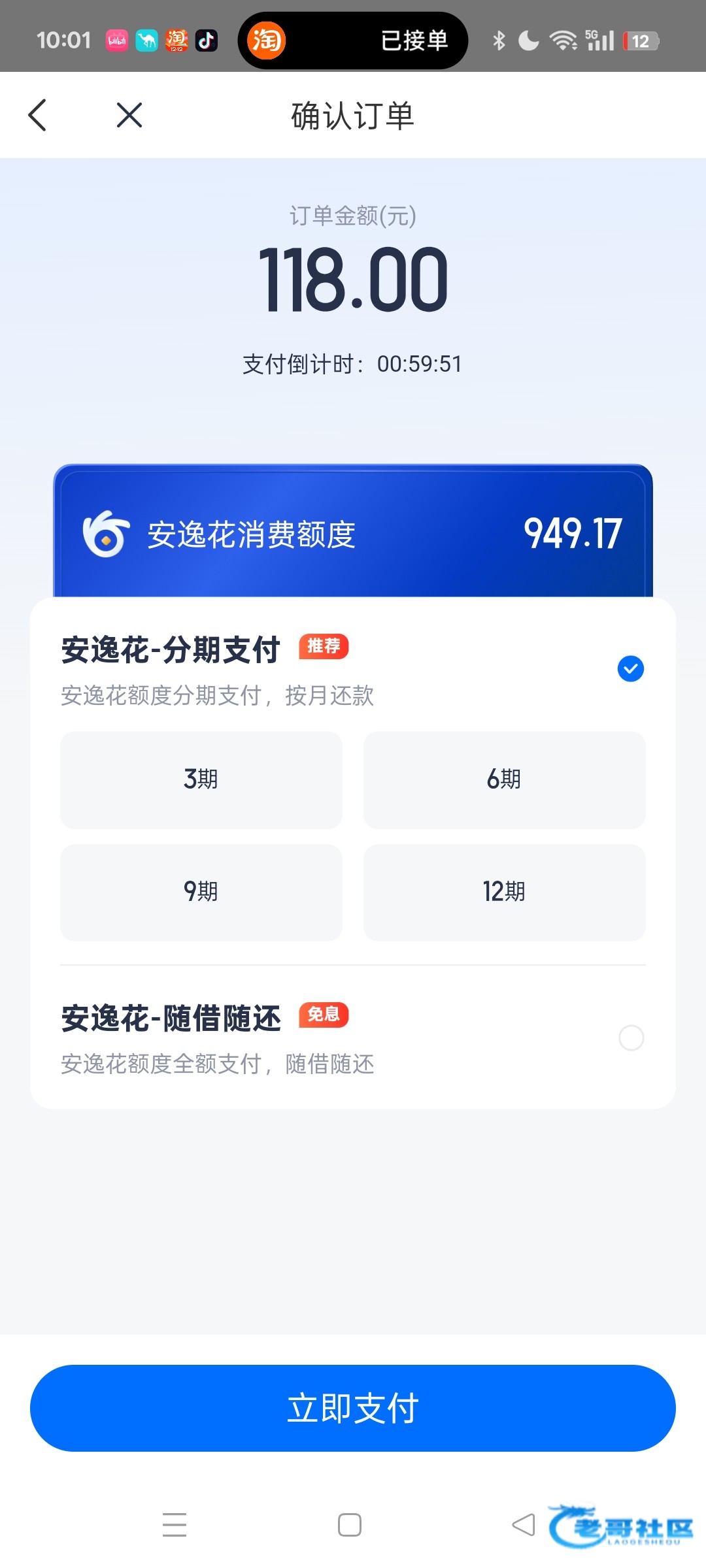Open the 已接单 Taobao status pill
The height and width of the screenshot is (1568, 706).
point(353,41)
